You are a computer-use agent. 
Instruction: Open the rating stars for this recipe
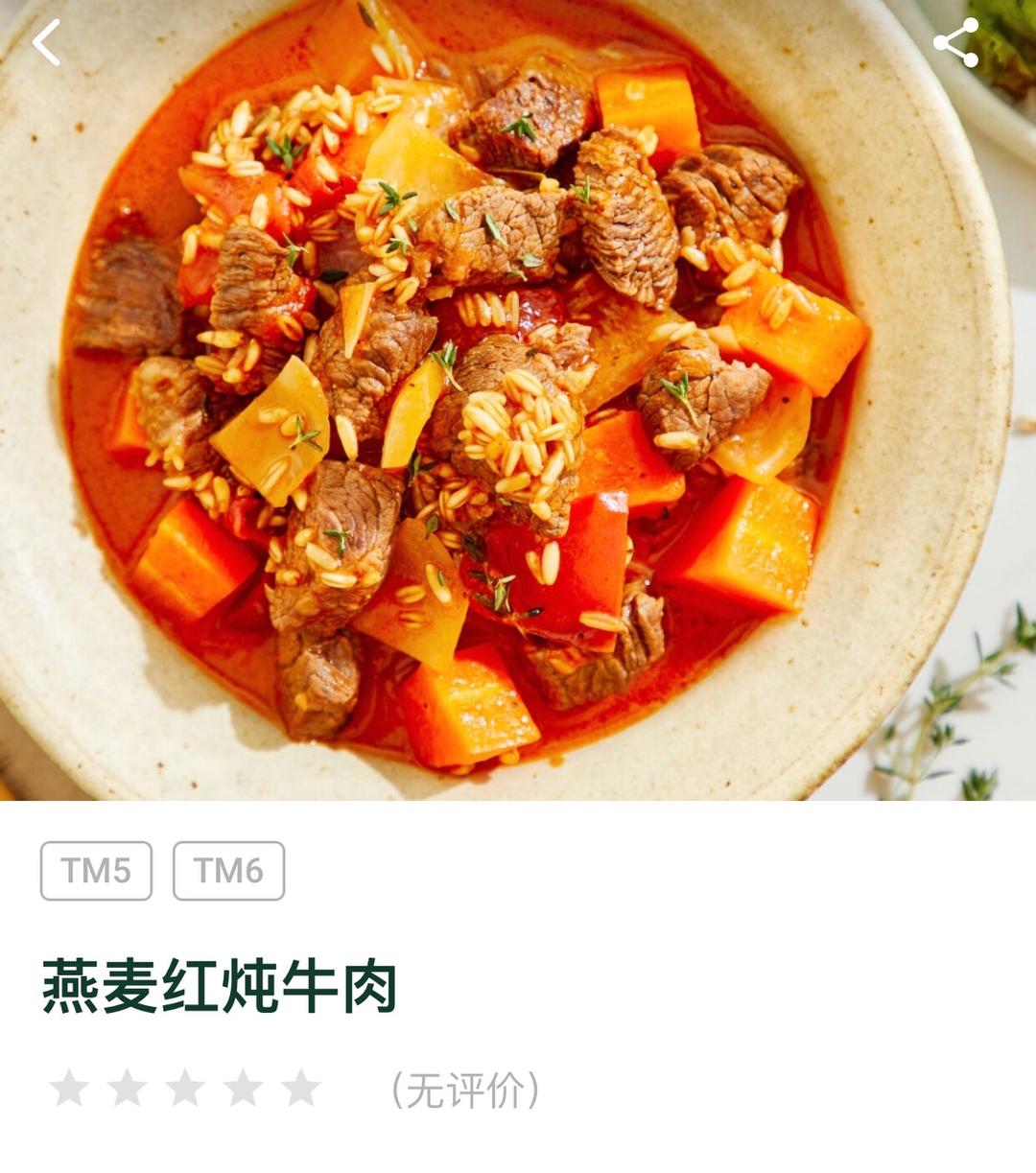185,1089
